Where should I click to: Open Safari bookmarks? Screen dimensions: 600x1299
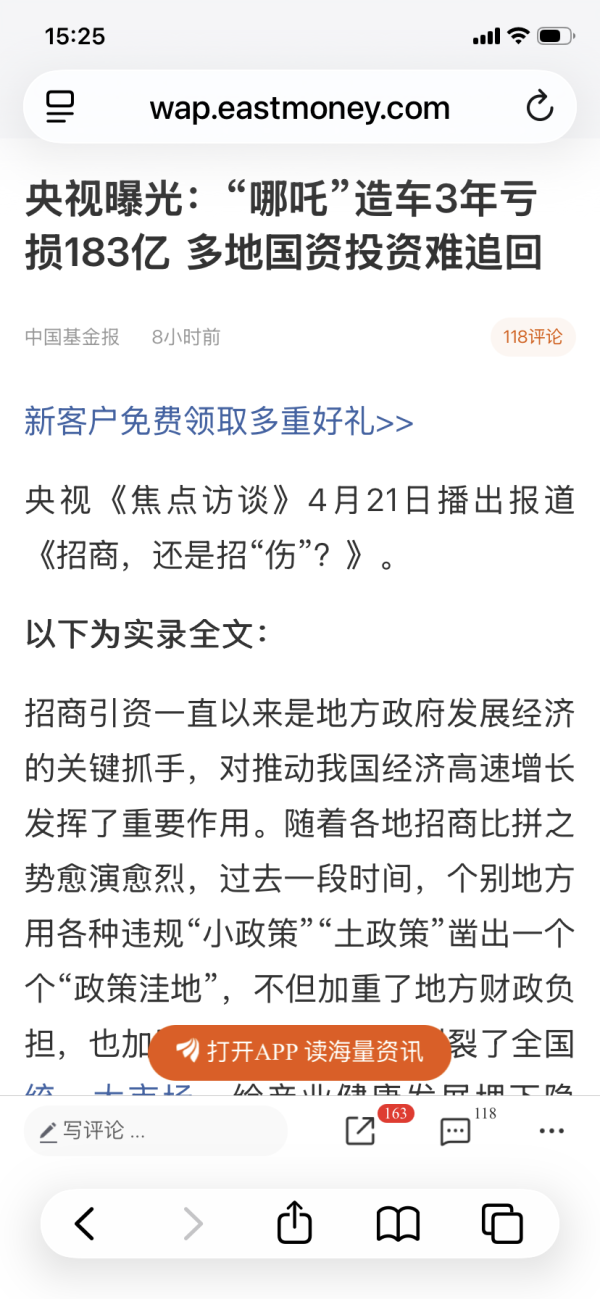[397, 1223]
